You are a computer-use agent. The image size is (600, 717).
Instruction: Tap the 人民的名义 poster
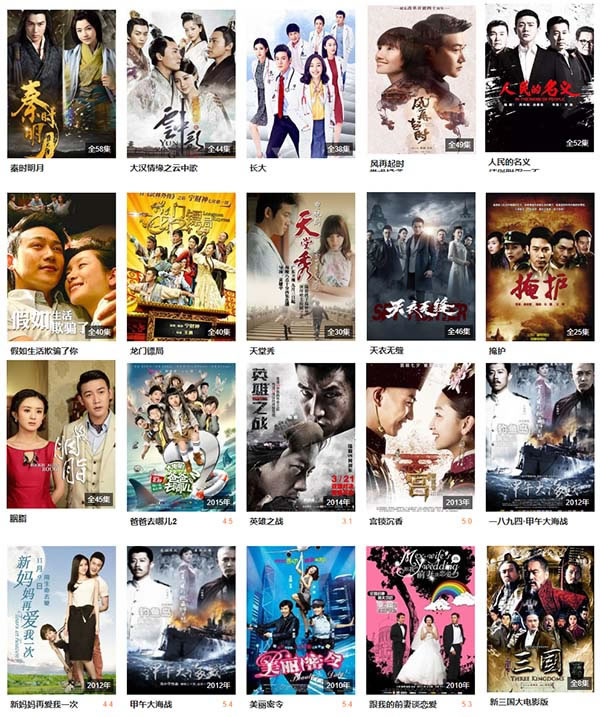coord(540,80)
